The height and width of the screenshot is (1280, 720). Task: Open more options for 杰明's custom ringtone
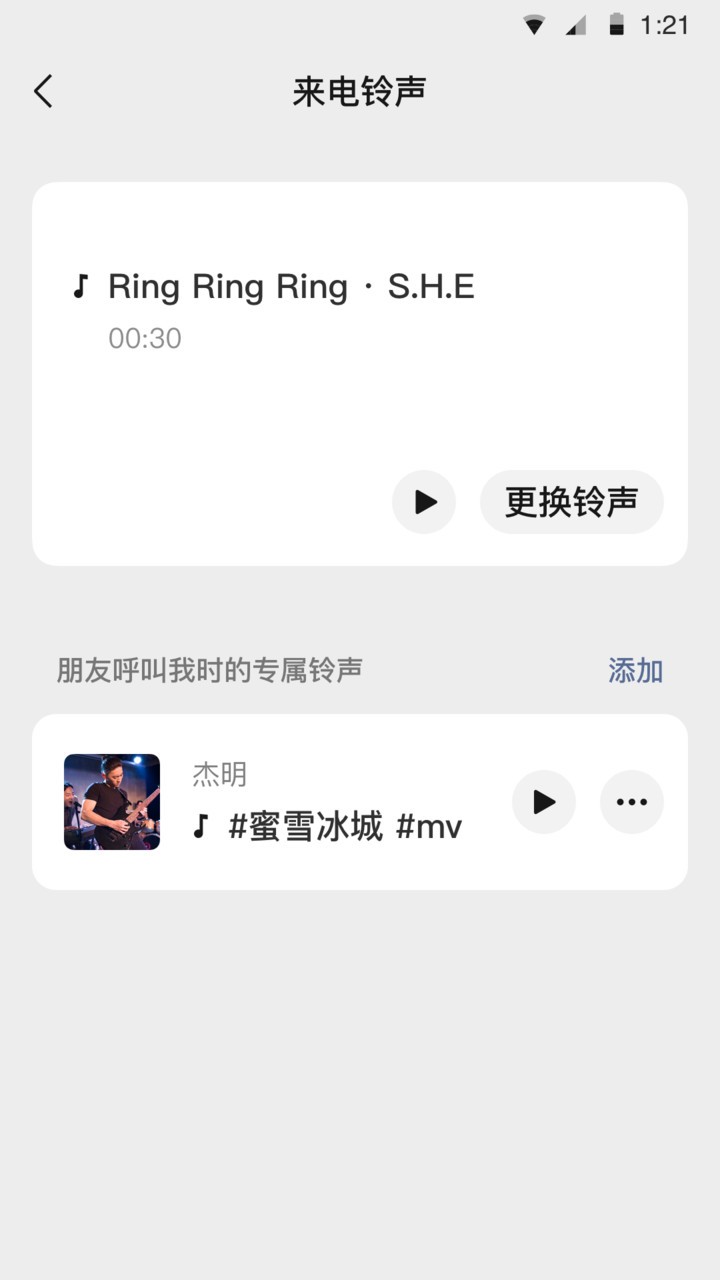631,802
